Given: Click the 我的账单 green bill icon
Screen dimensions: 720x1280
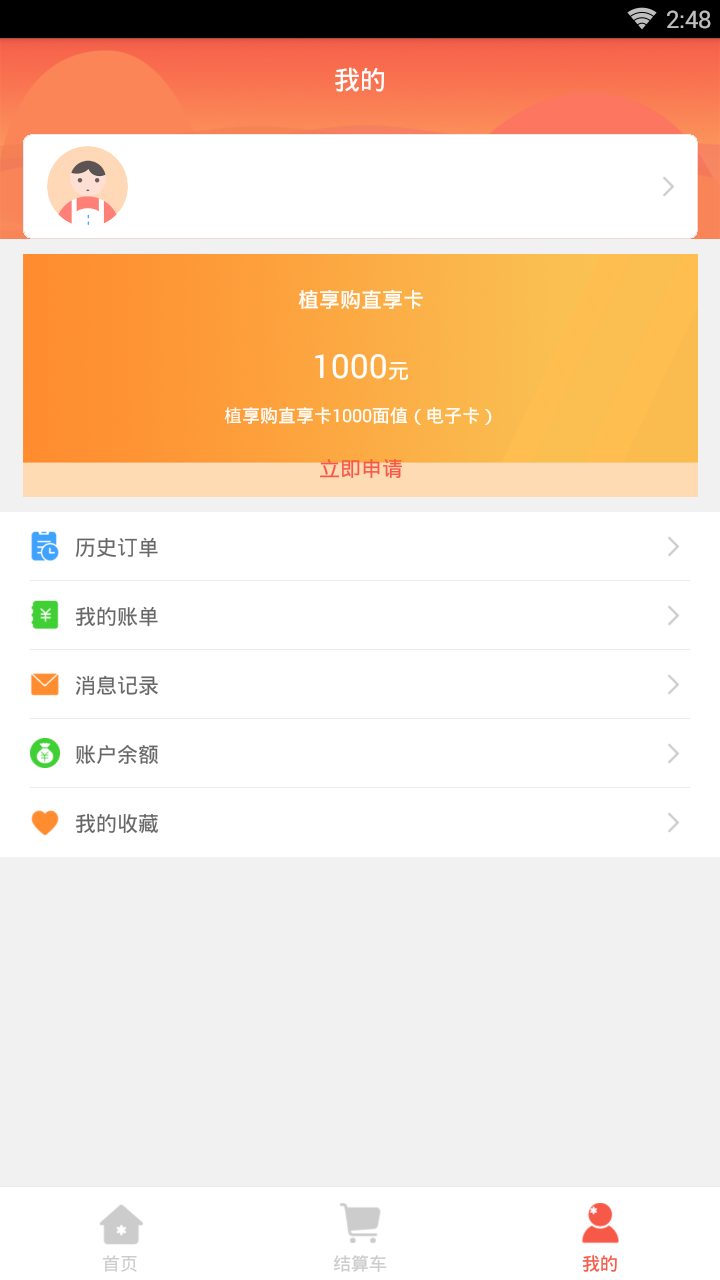Looking at the screenshot, I should pyautogui.click(x=44, y=615).
